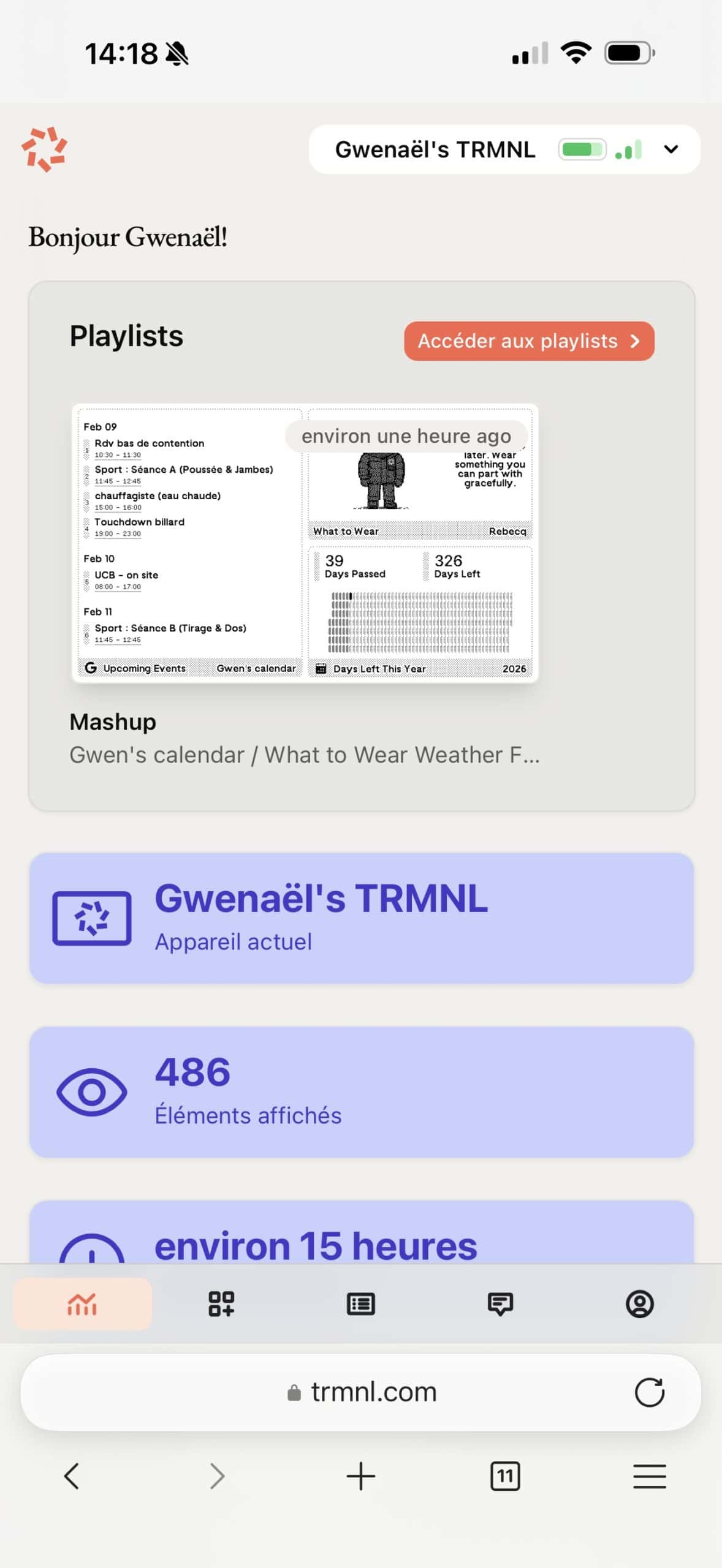Screen dimensions: 722x1568
Task: Switch to the account profile tab
Action: (x=639, y=1304)
